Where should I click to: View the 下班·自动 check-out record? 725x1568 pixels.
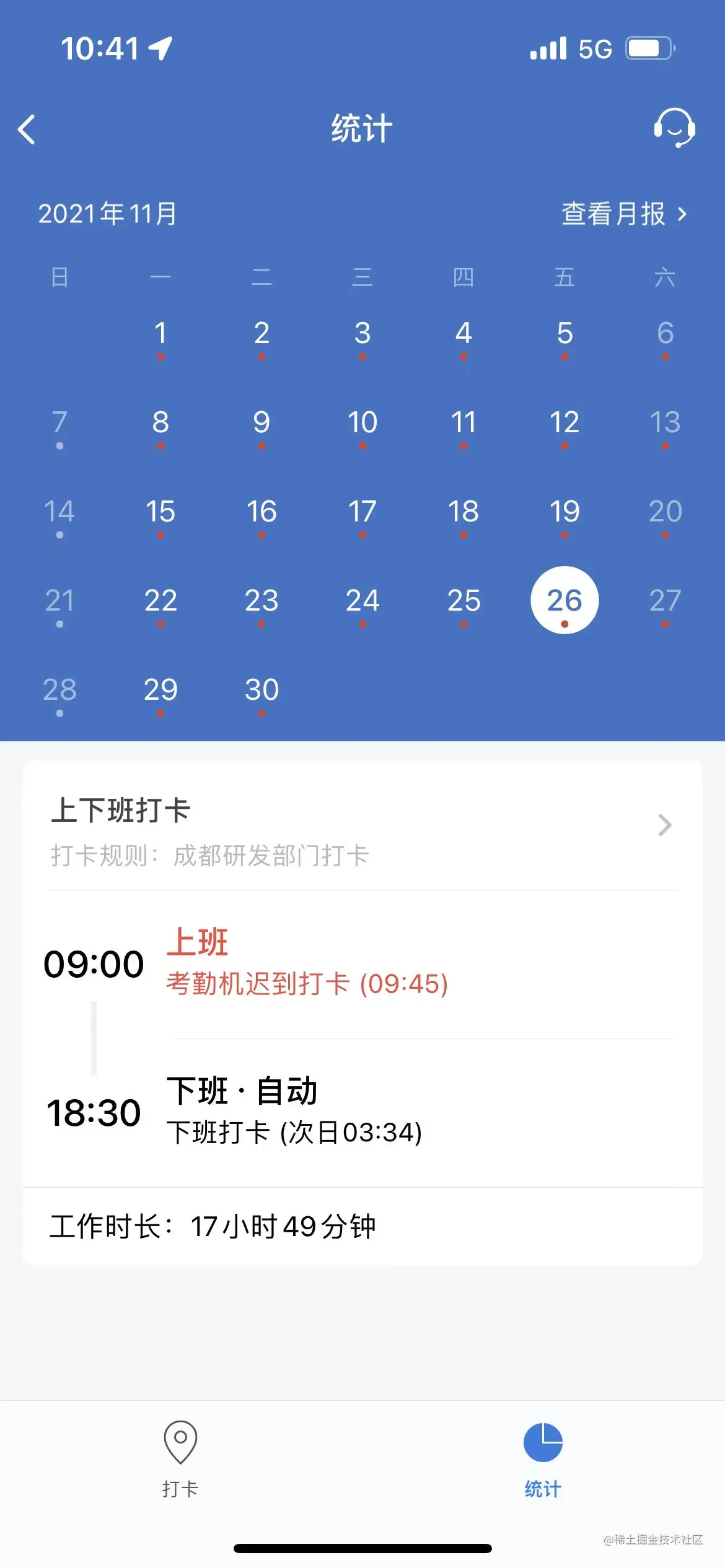(294, 1112)
